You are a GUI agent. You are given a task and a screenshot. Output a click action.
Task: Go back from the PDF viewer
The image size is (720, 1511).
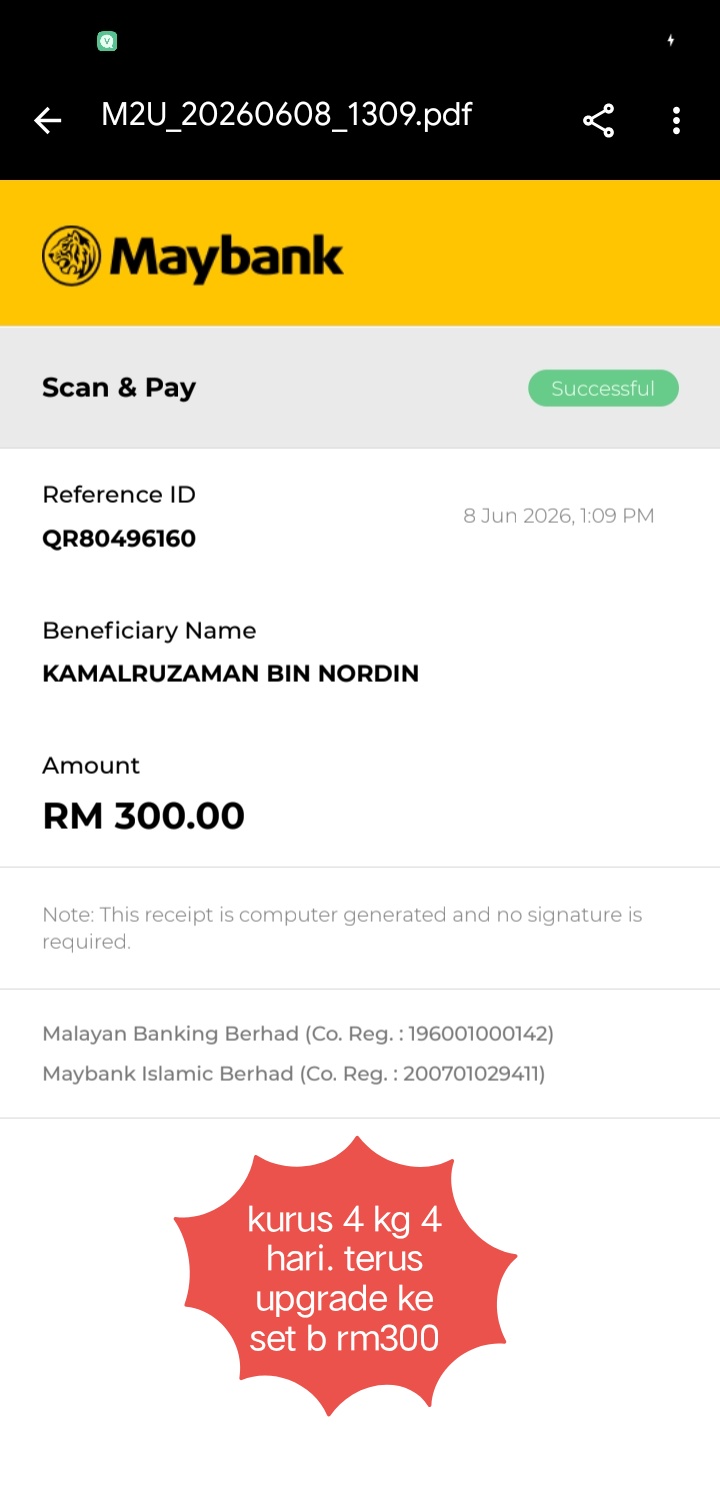47,121
